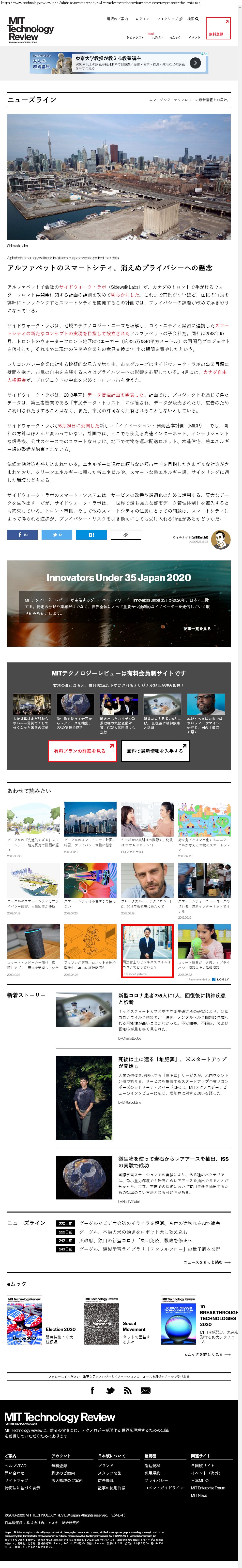This screenshot has width=242, height=1568.
Task: Open the RSS feed icon
Action: click(x=127, y=1390)
